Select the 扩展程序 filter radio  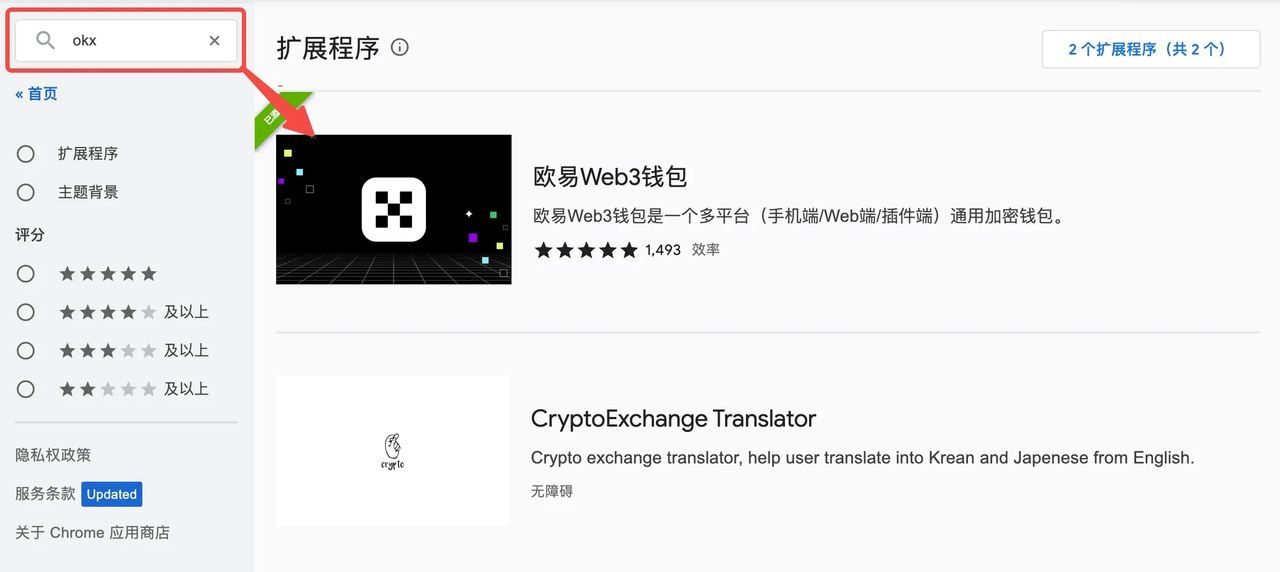click(x=26, y=154)
